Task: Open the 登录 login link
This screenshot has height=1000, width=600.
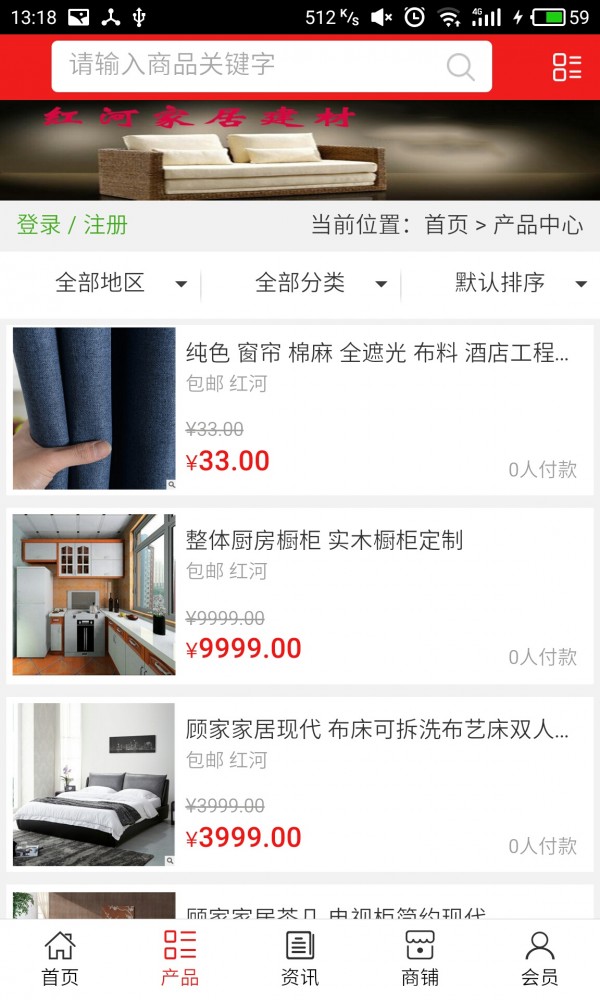Action: (x=39, y=225)
